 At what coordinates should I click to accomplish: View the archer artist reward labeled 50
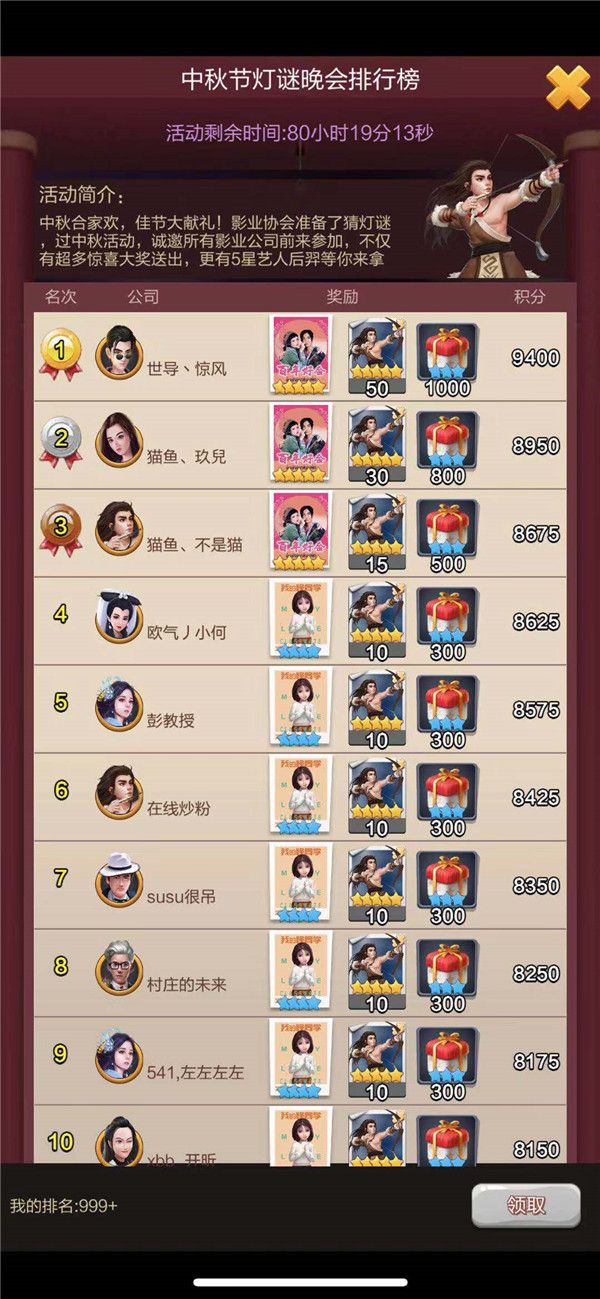tap(376, 355)
